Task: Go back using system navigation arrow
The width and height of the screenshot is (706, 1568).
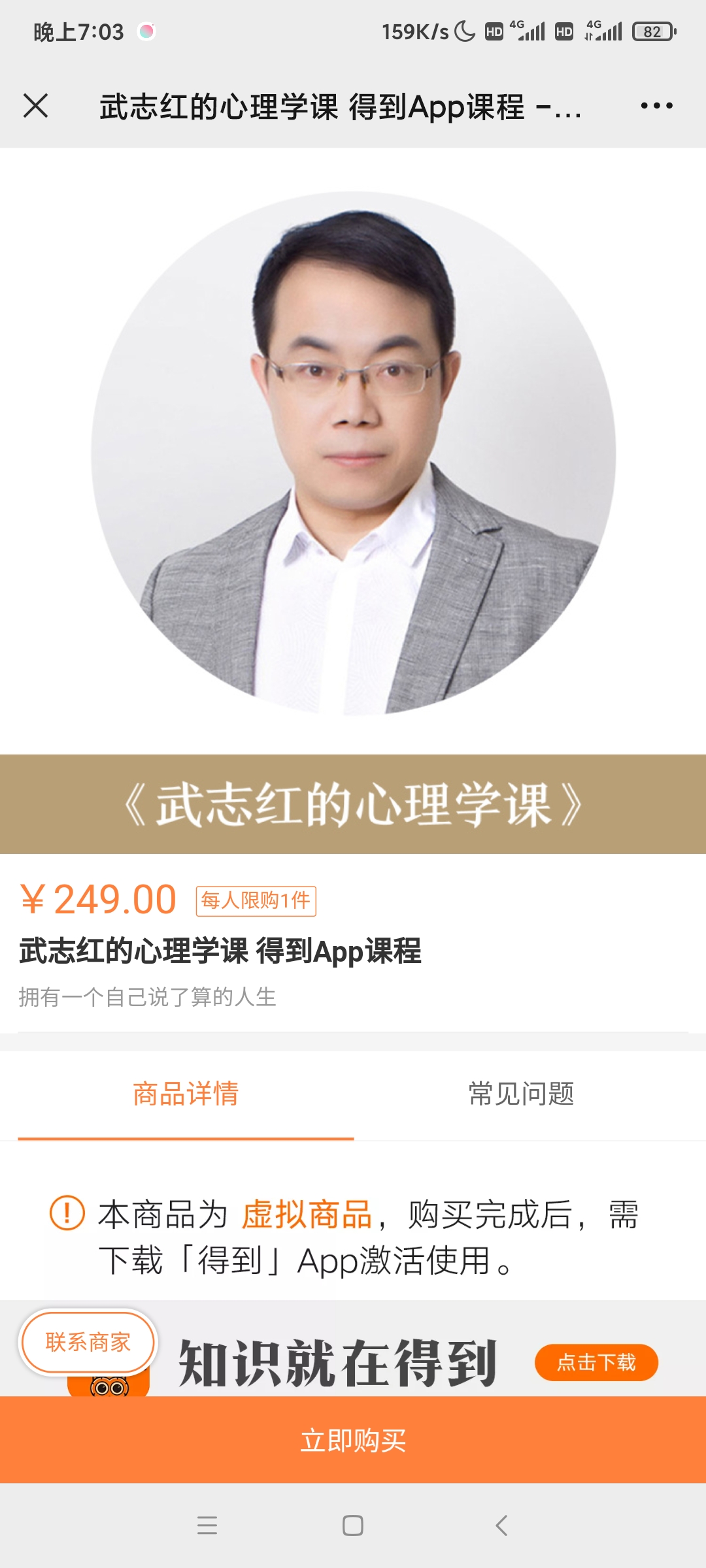Action: pos(501,1526)
